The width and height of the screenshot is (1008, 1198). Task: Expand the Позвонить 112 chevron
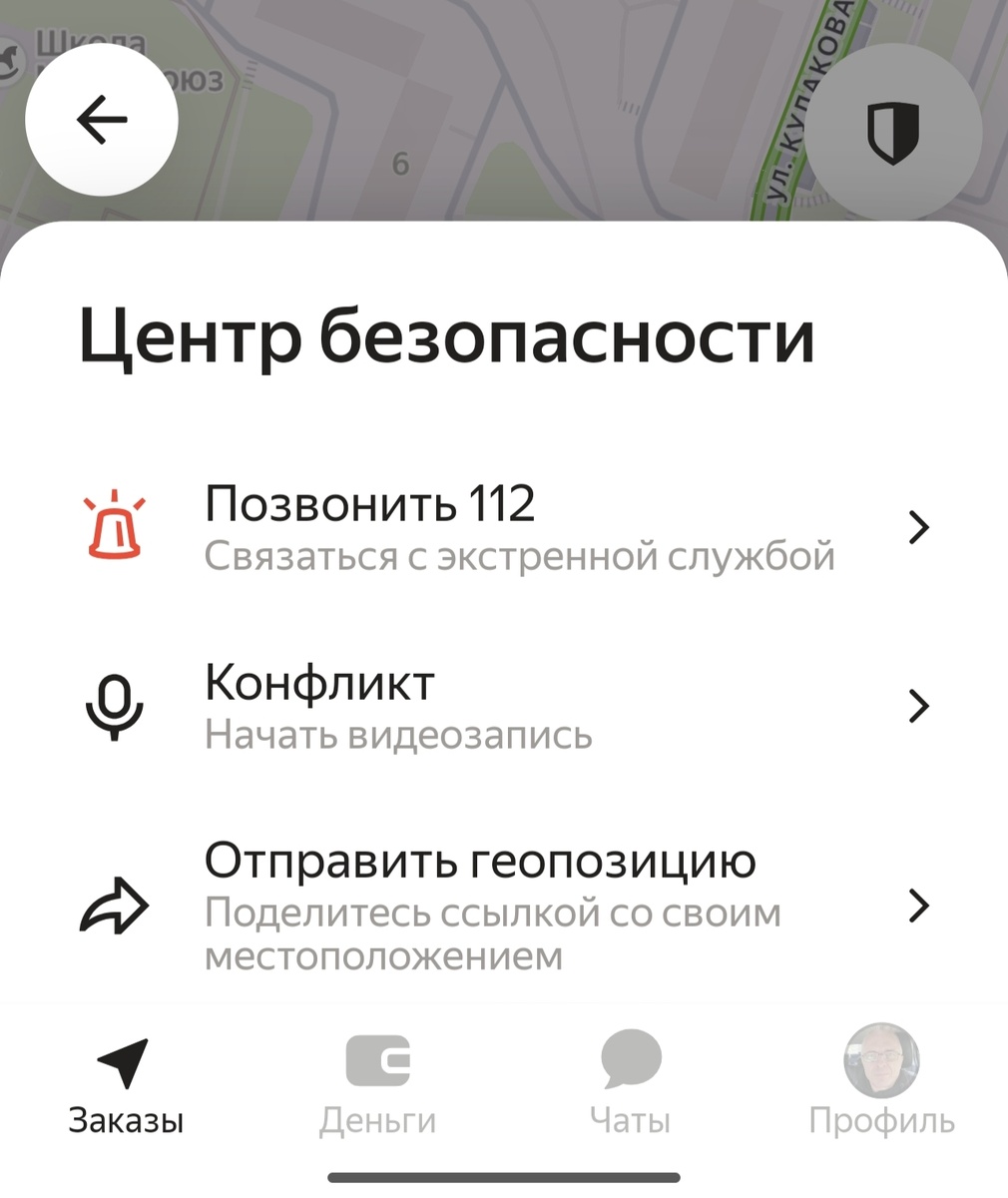click(x=917, y=527)
